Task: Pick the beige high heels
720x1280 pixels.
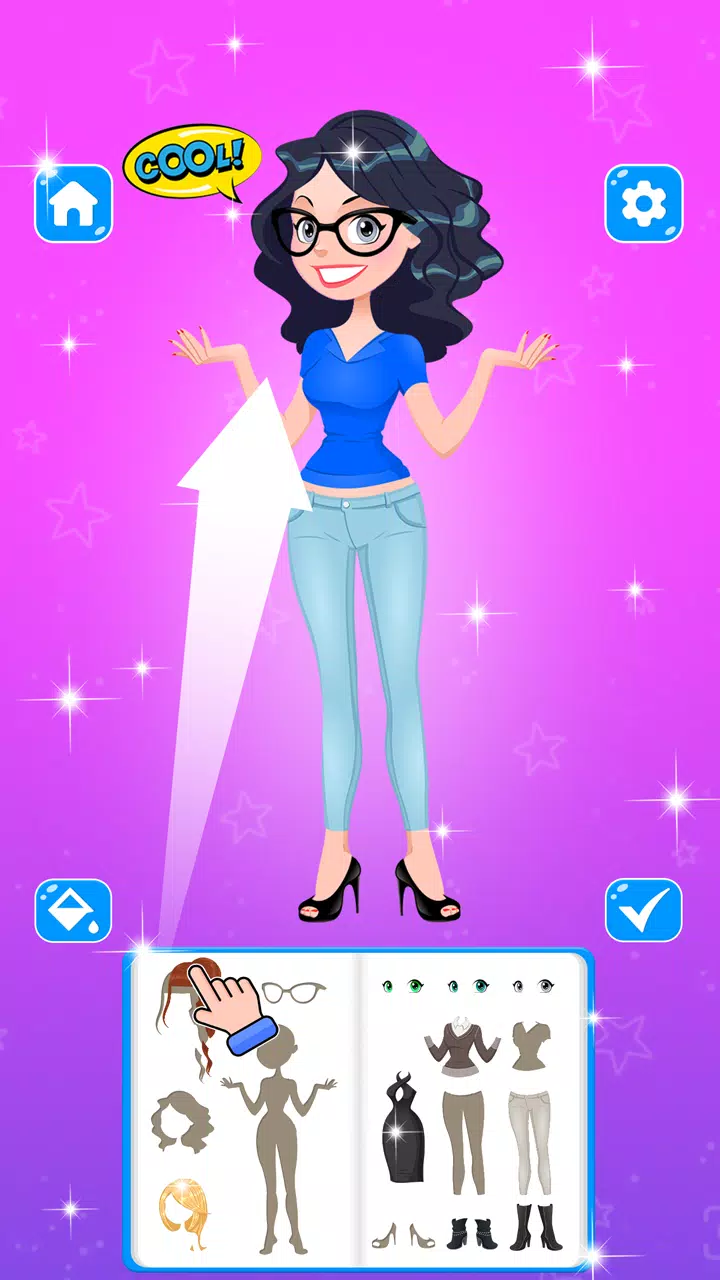Action: 397,1236
